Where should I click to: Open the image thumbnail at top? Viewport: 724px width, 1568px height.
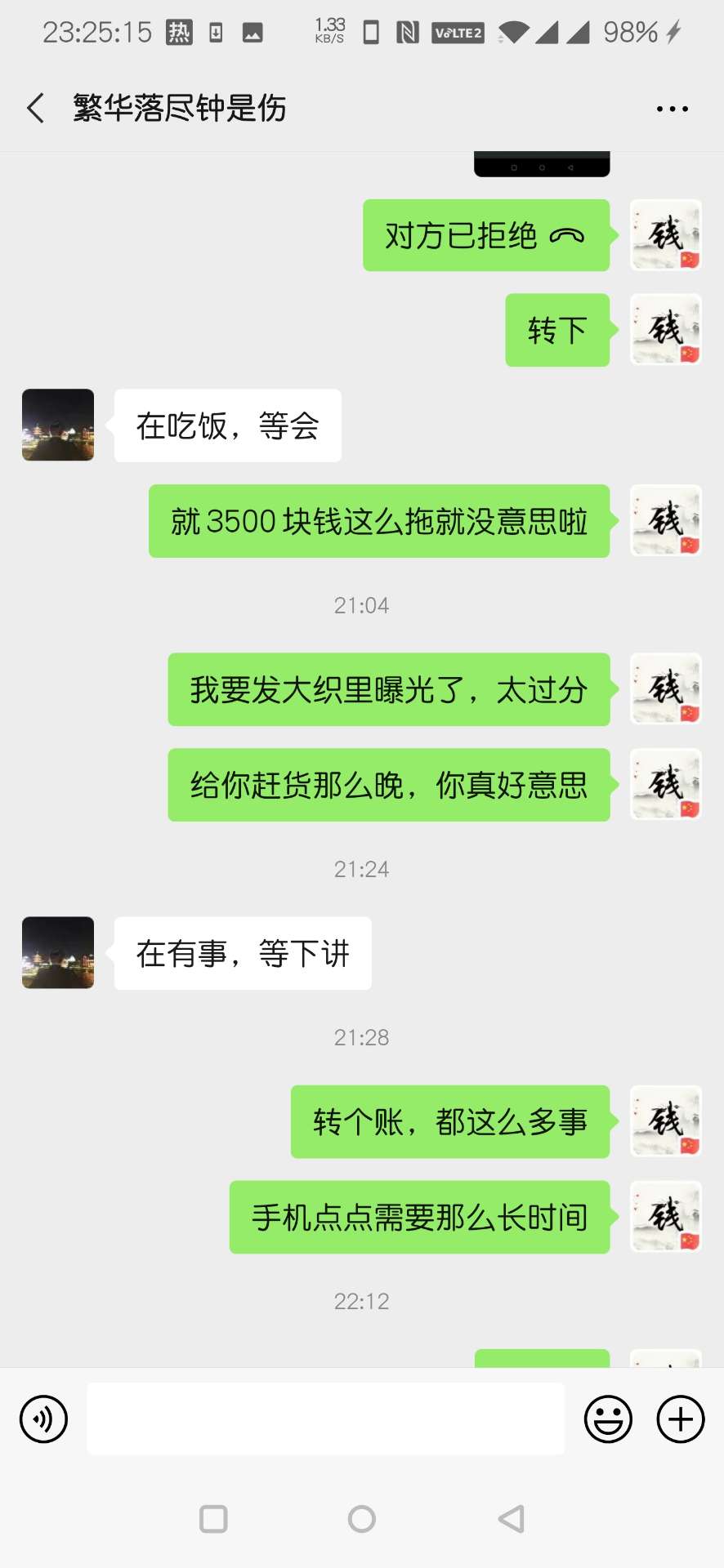(x=542, y=164)
